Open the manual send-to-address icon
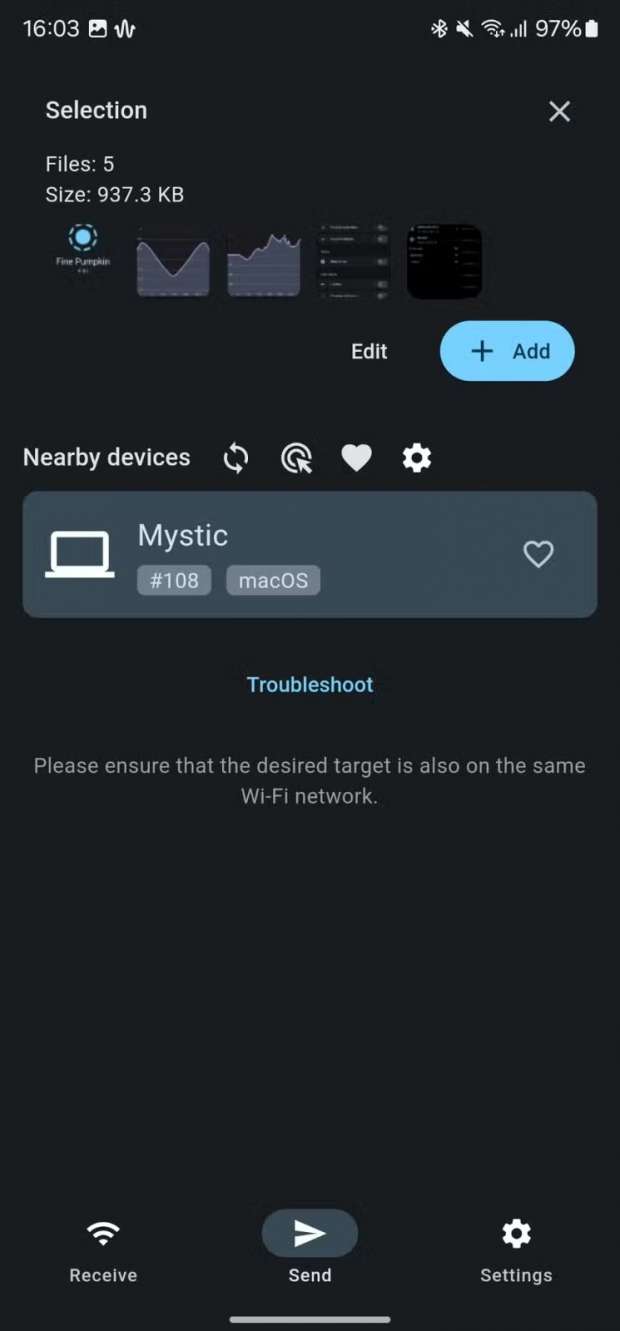 296,458
